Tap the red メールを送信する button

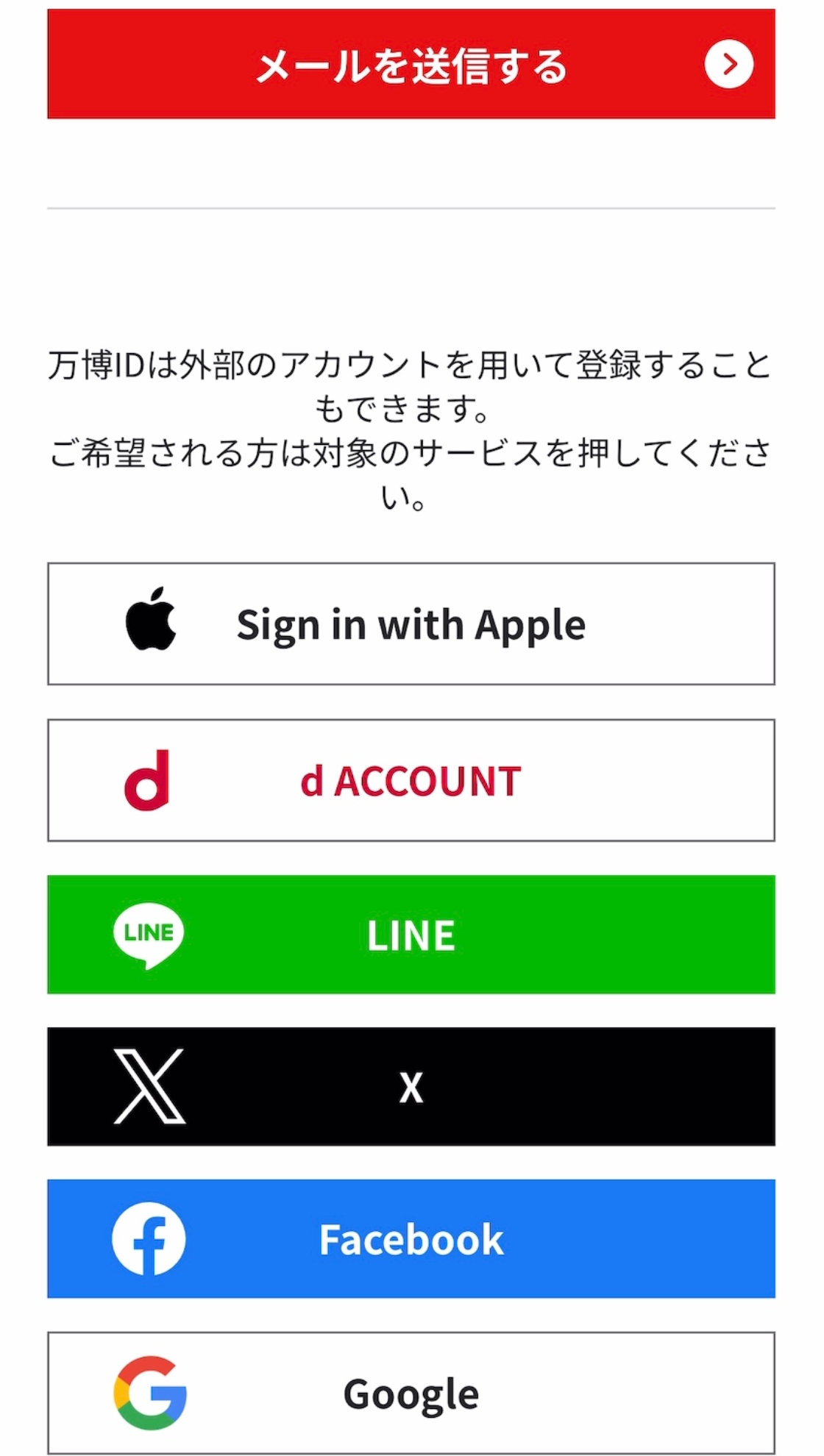pyautogui.click(x=411, y=64)
